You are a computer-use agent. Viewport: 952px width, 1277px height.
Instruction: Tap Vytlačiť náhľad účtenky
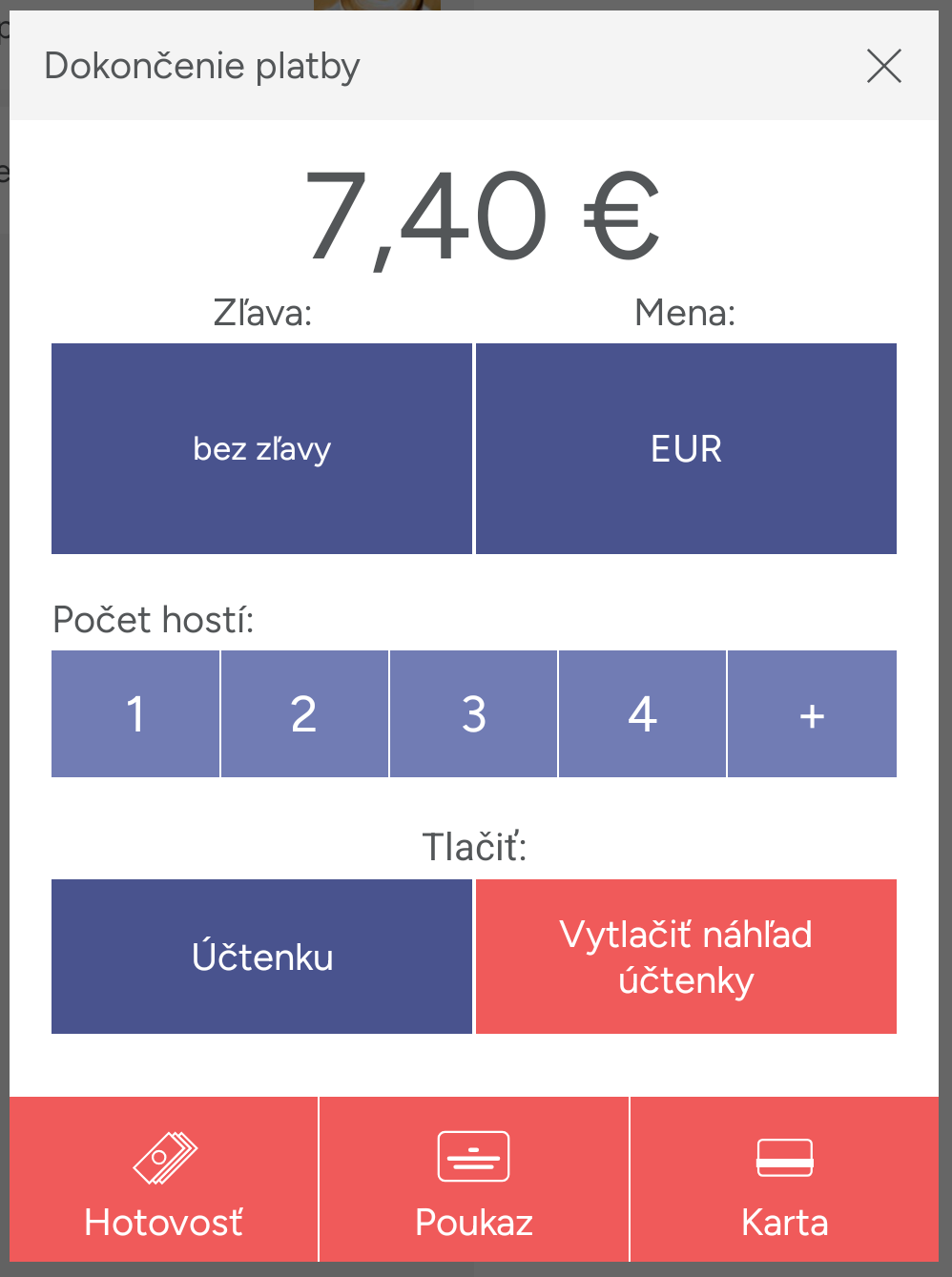[x=686, y=957]
